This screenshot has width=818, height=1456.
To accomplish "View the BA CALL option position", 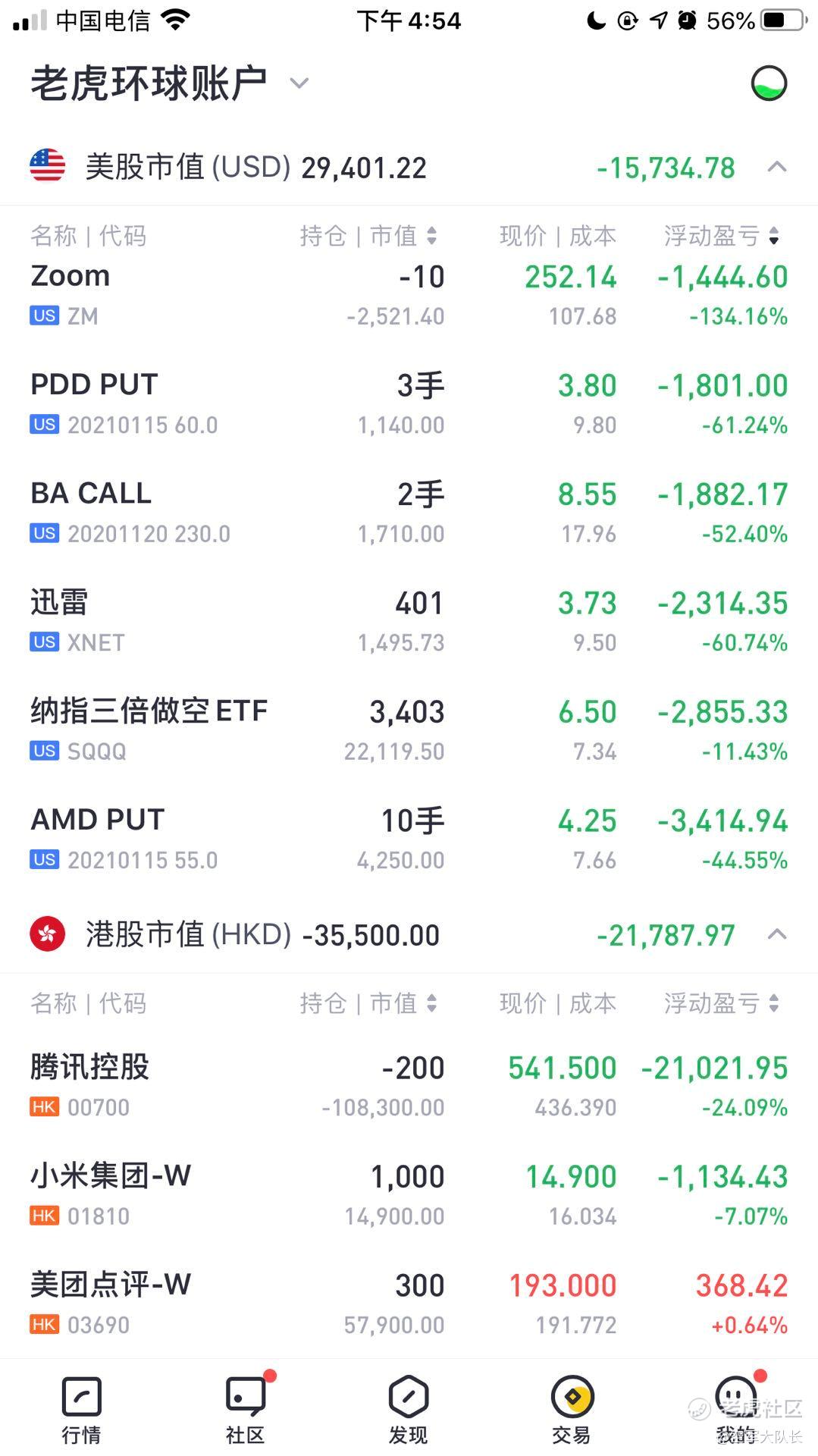I will (x=409, y=513).
